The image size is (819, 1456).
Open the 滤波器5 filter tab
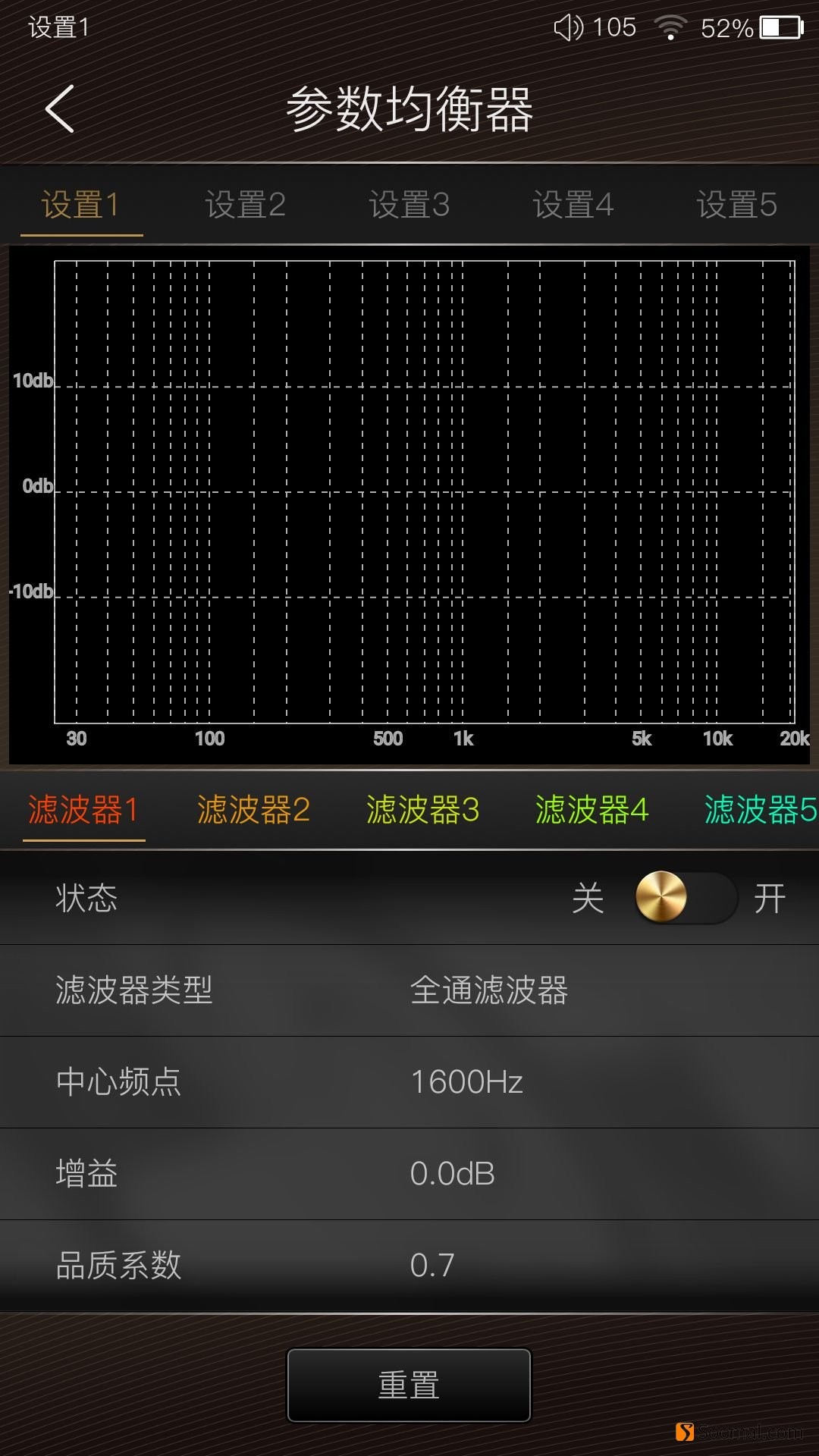pyautogui.click(x=760, y=810)
